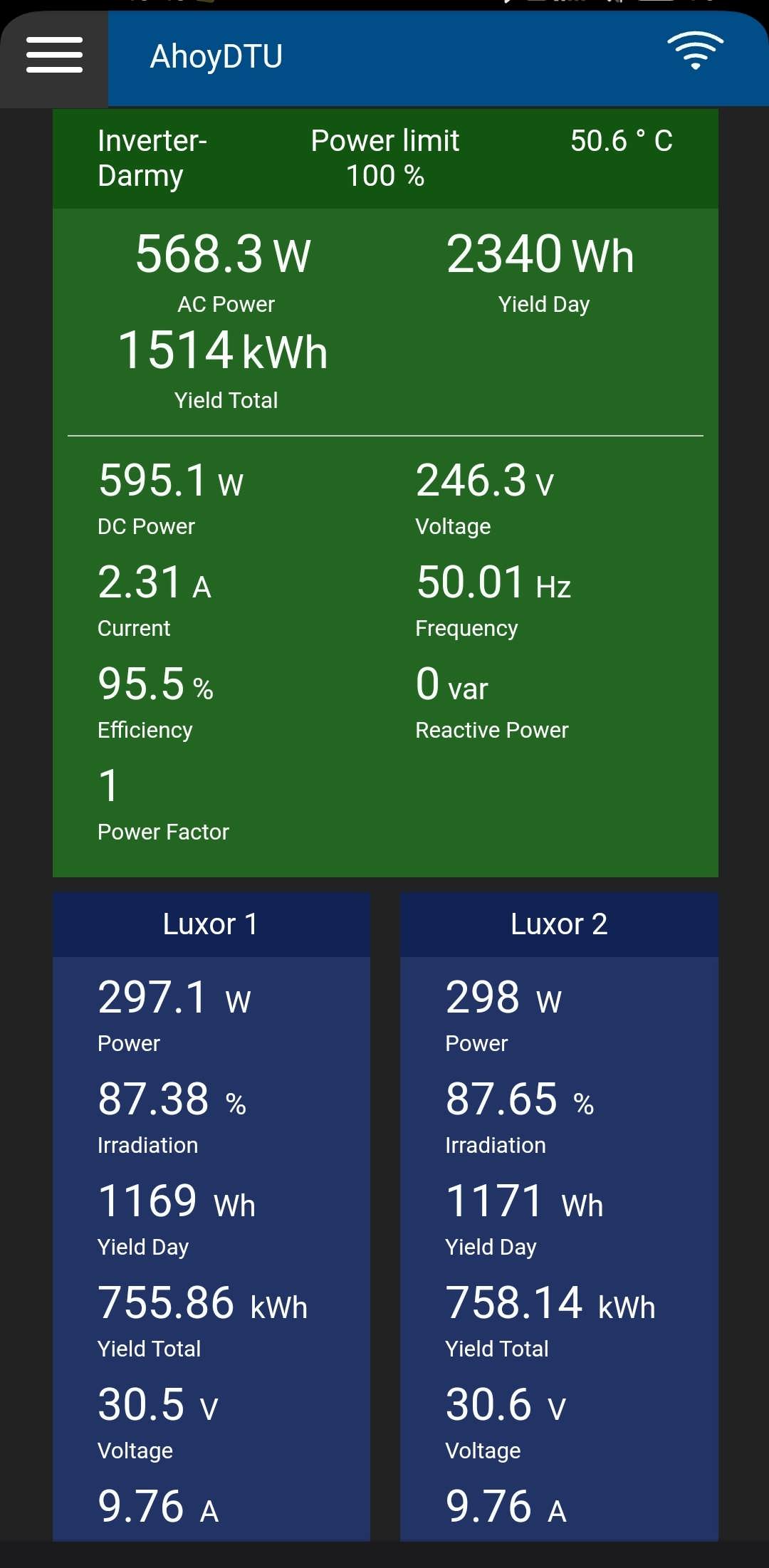
Task: Open the hamburger navigation menu
Action: tap(54, 56)
